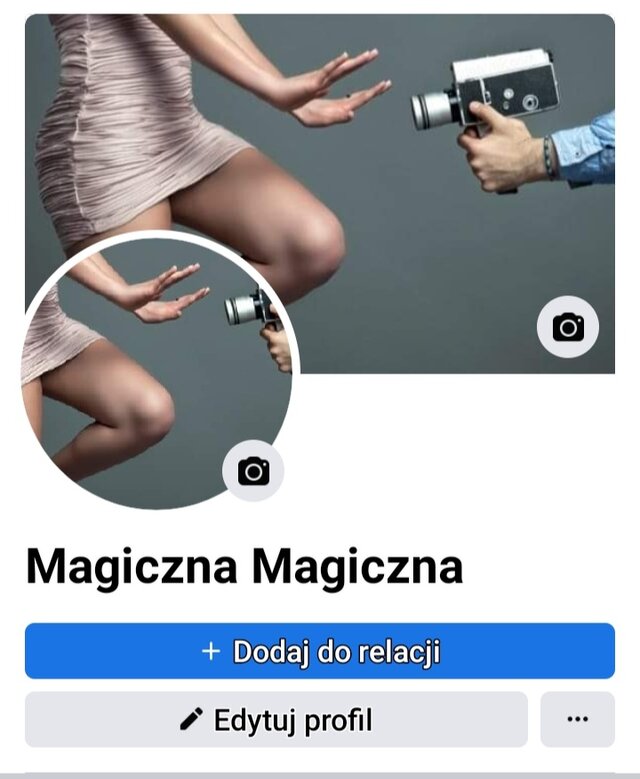Open the three-dot more options menu
The width and height of the screenshot is (640, 779).
(577, 719)
